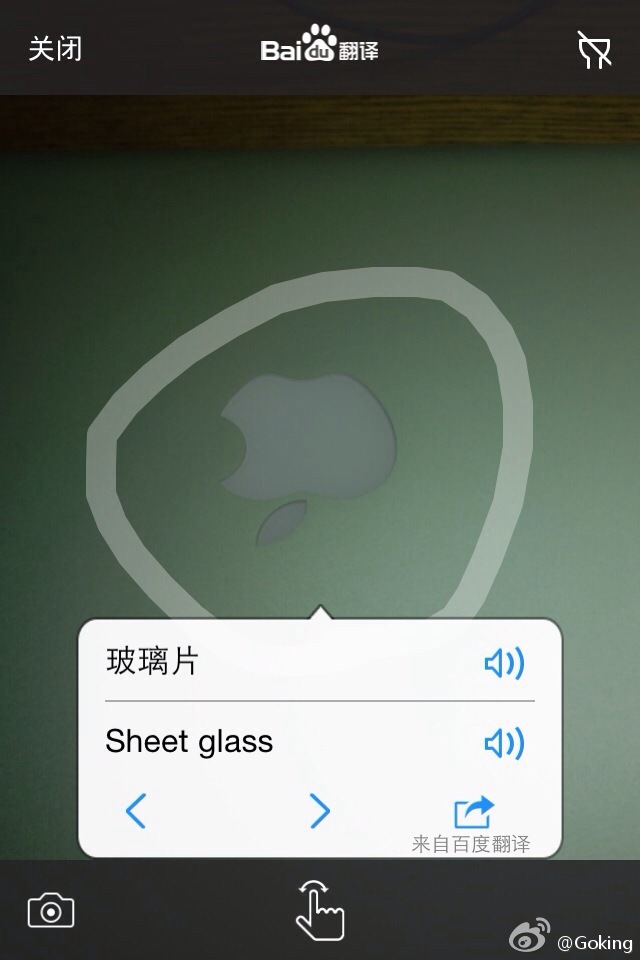Toggle the flashlight icon
Screen dimensions: 640x960
point(594,49)
